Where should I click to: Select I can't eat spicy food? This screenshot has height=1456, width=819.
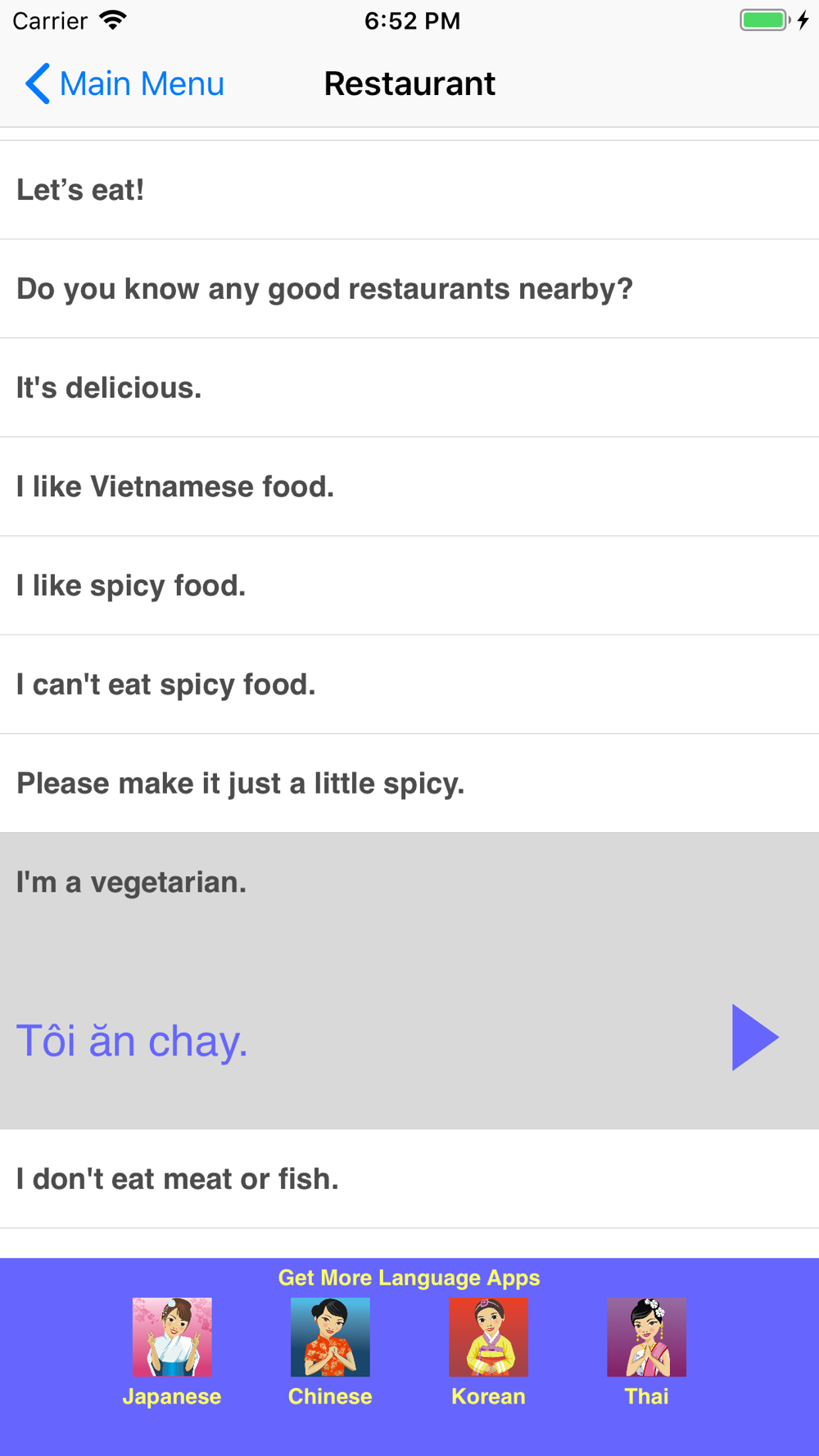coord(409,685)
